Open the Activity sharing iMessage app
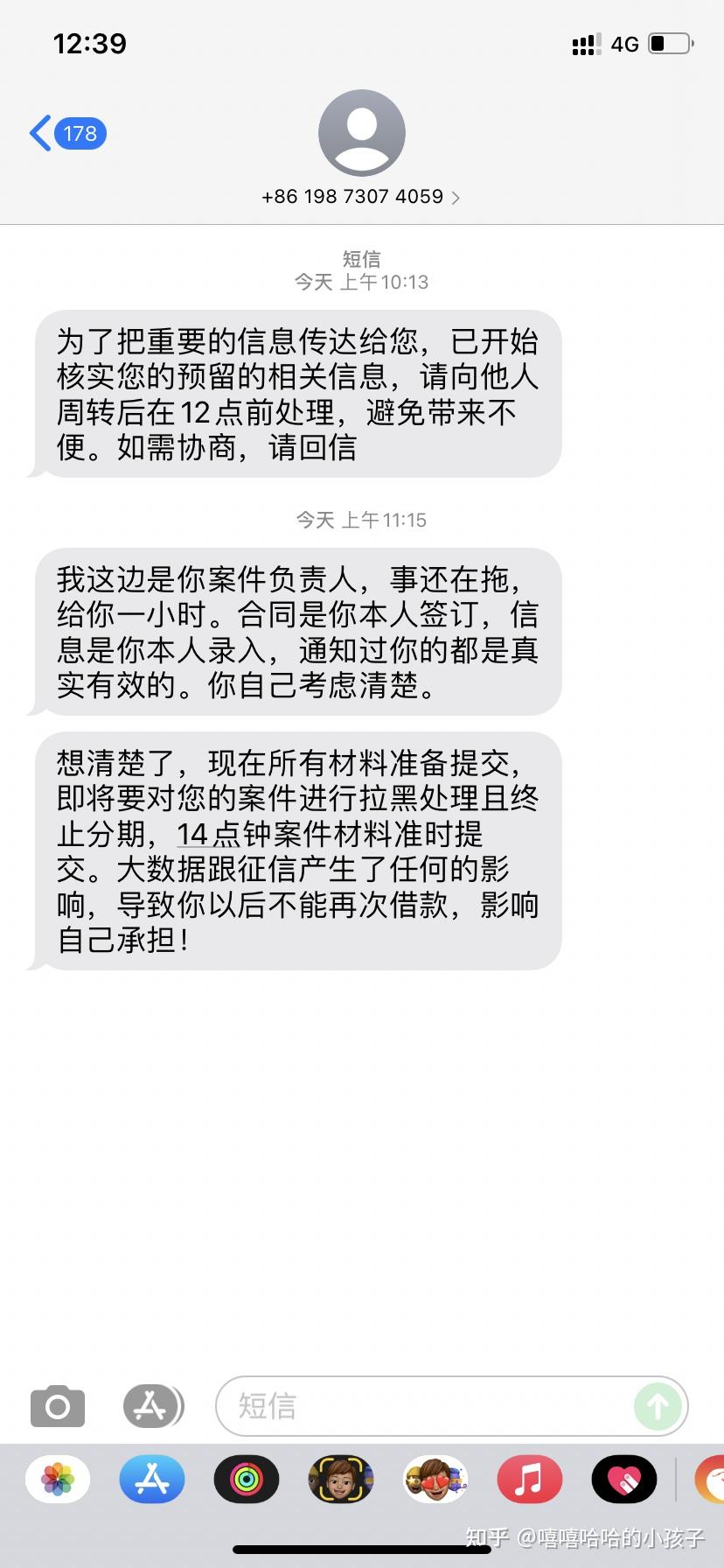Image resolution: width=724 pixels, height=1568 pixels. (x=247, y=1479)
